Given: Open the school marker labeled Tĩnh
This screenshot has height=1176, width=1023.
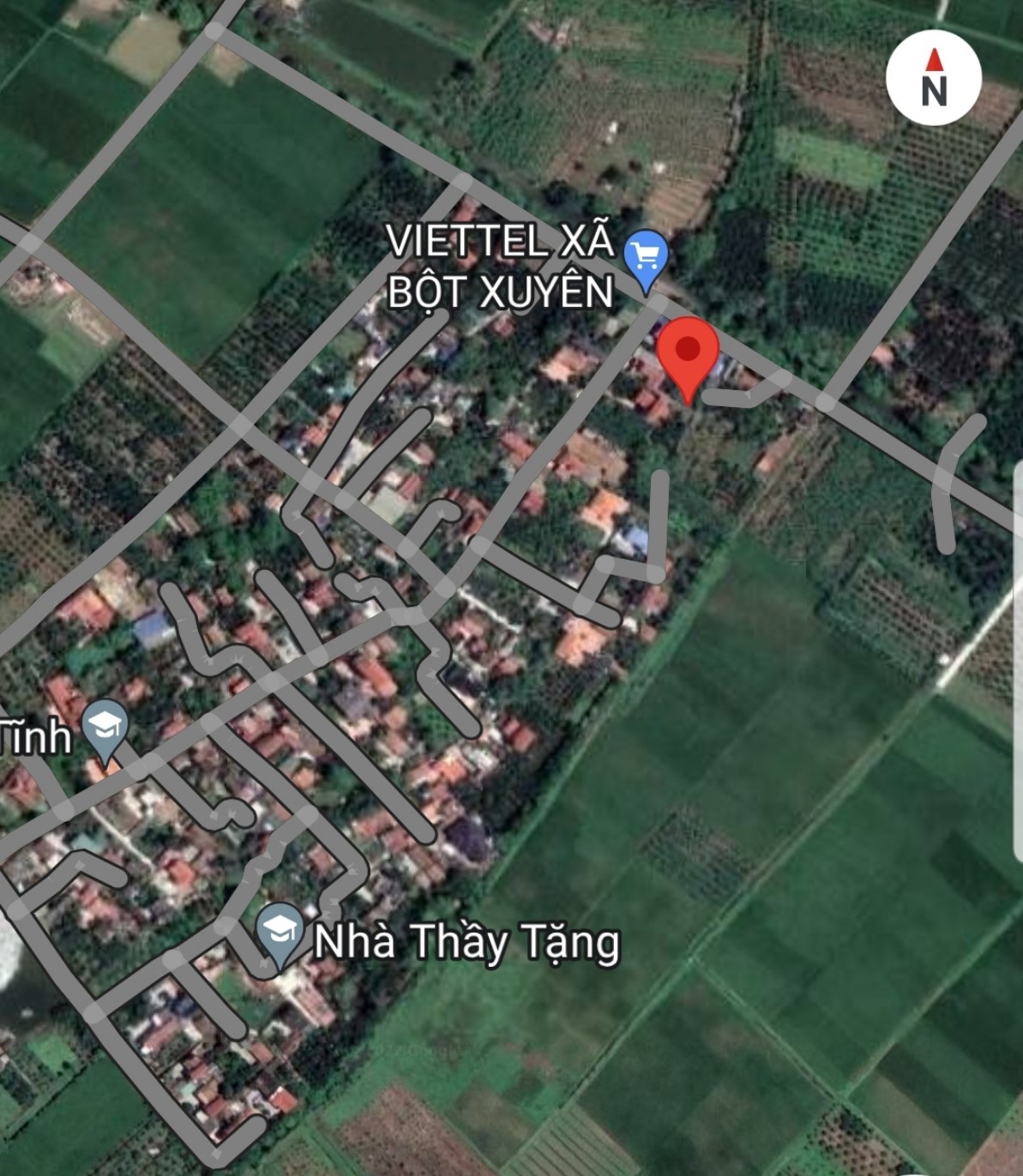Looking at the screenshot, I should 105,729.
